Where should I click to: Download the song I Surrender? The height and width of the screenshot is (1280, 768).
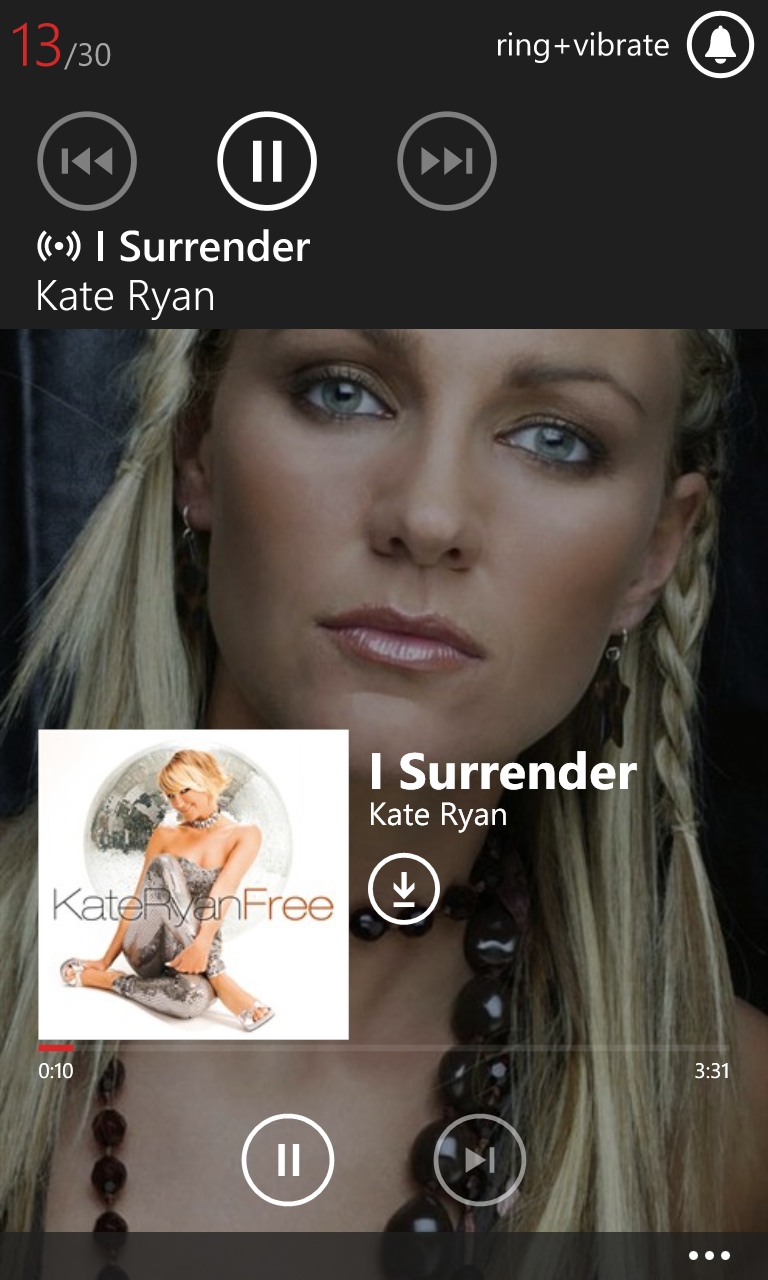point(404,888)
